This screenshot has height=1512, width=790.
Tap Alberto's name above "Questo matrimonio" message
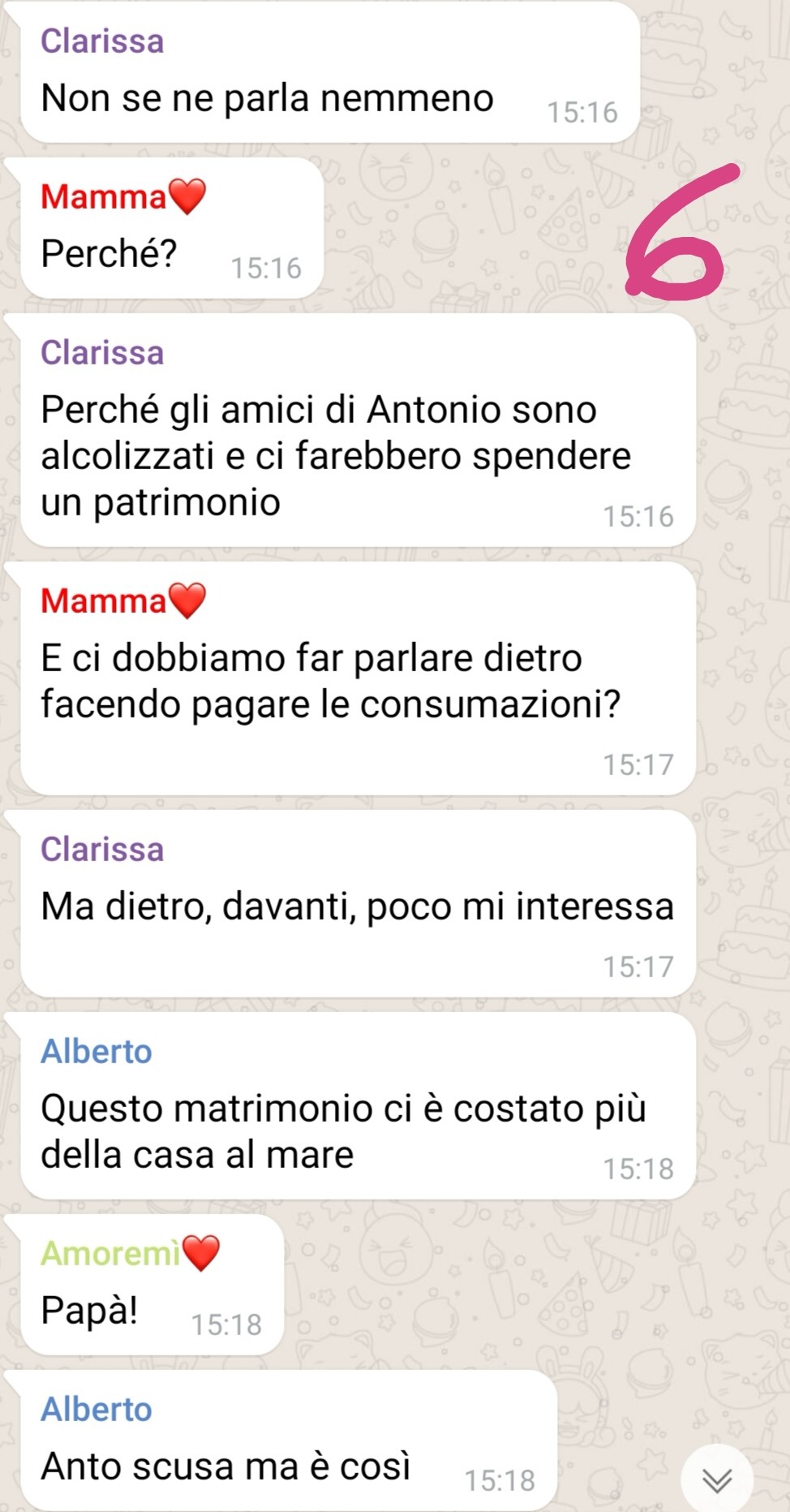tap(96, 1051)
